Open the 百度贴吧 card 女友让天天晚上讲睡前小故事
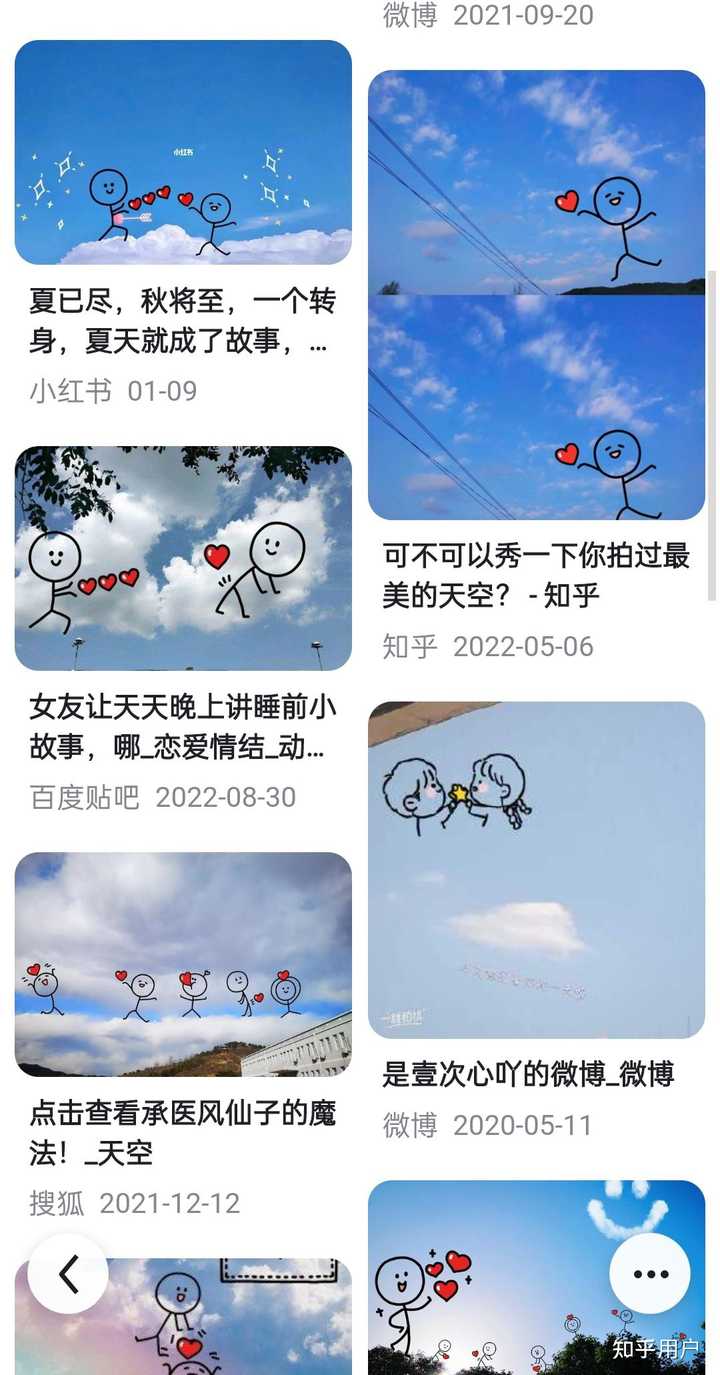 tap(183, 727)
